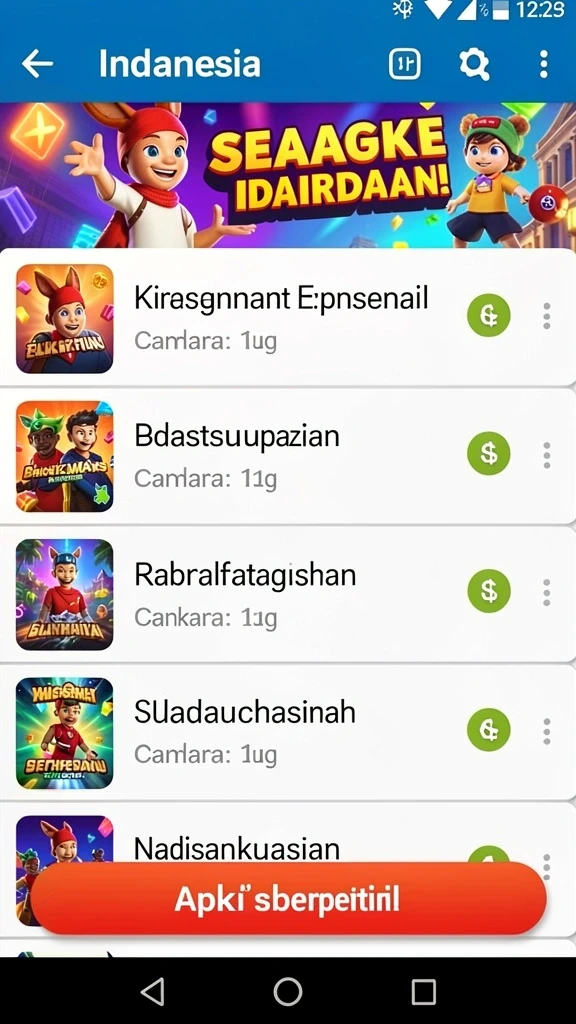Open the Kirasgnnant E:pnsenail listing

(288, 317)
